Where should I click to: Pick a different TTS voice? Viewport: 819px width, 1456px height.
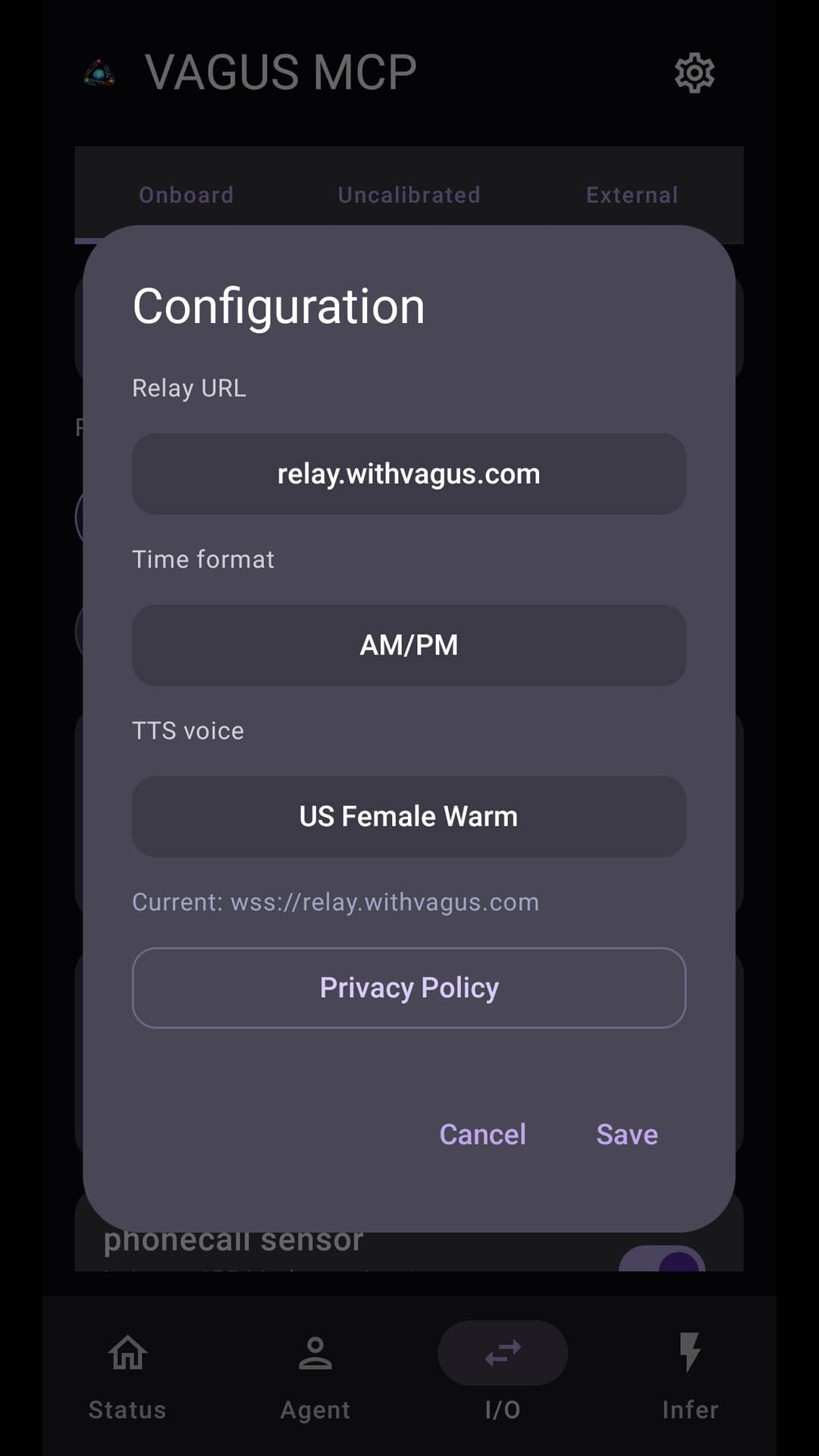(409, 817)
